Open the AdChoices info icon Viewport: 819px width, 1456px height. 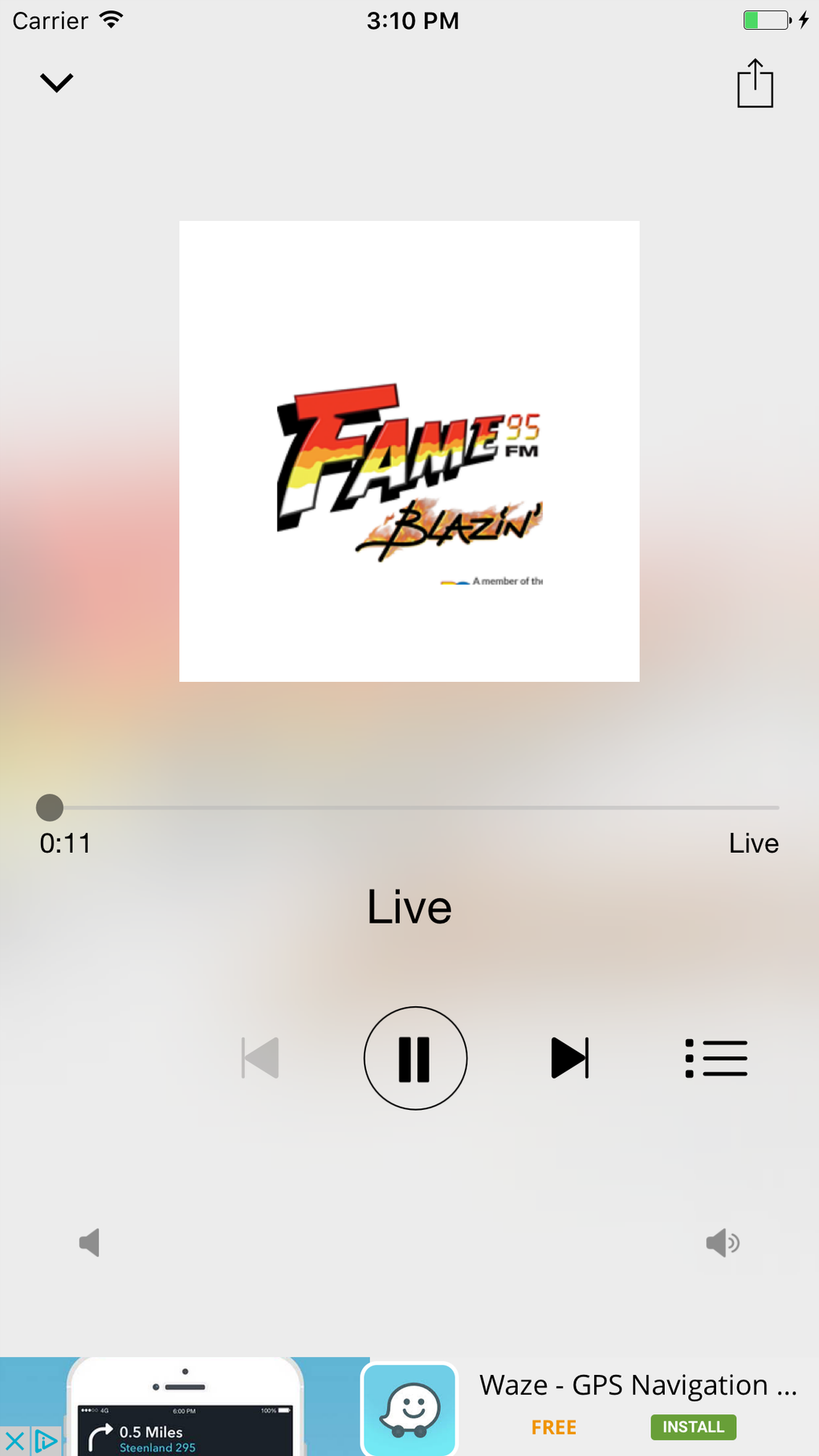[46, 1442]
